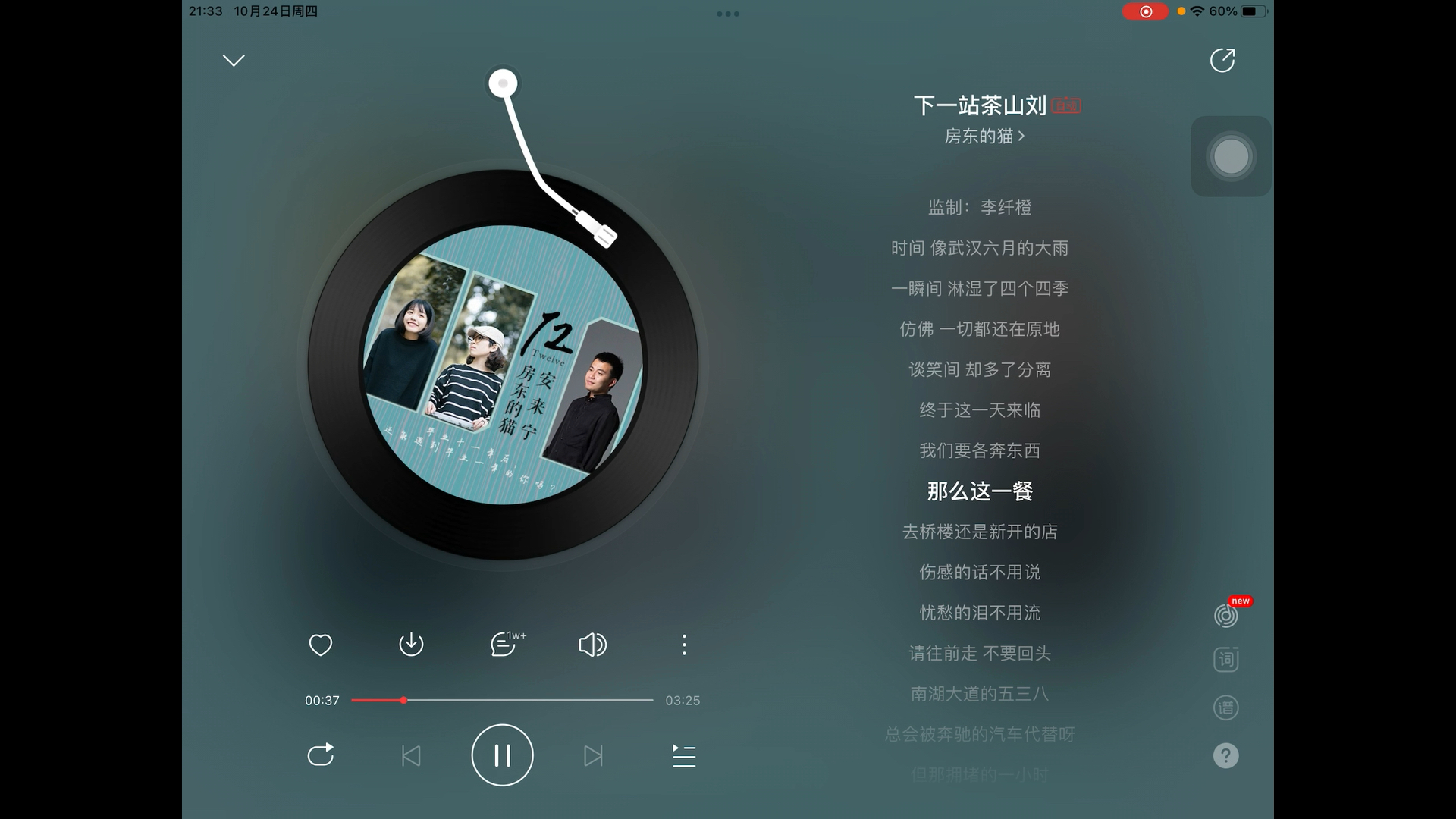
Task: Pause the playback
Action: [x=502, y=755]
